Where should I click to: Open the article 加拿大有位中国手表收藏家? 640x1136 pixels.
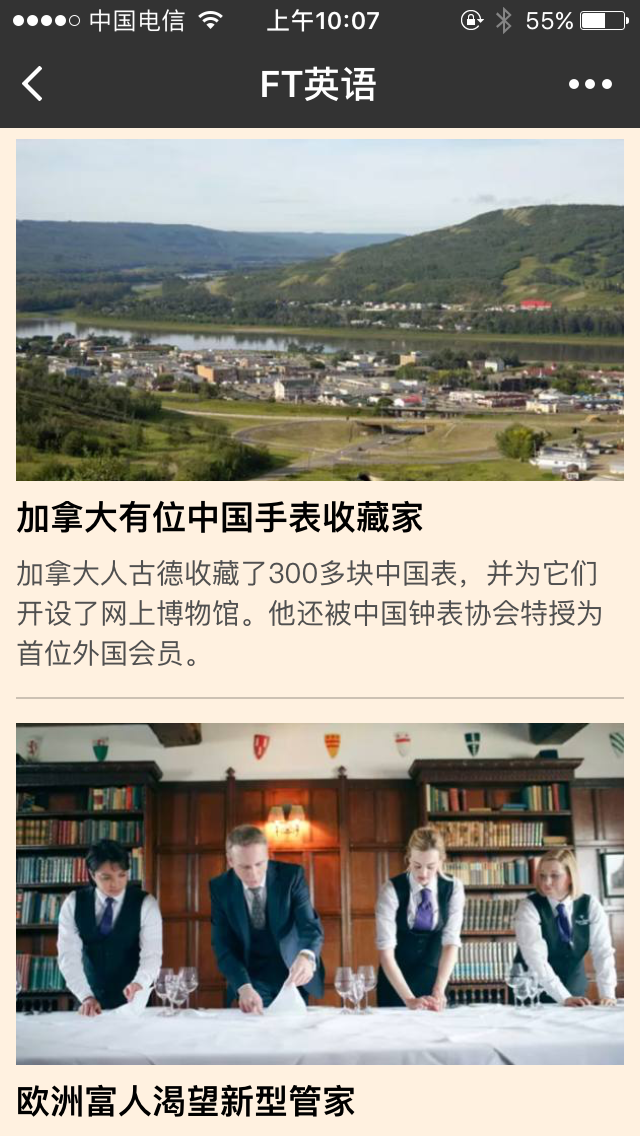[x=220, y=518]
